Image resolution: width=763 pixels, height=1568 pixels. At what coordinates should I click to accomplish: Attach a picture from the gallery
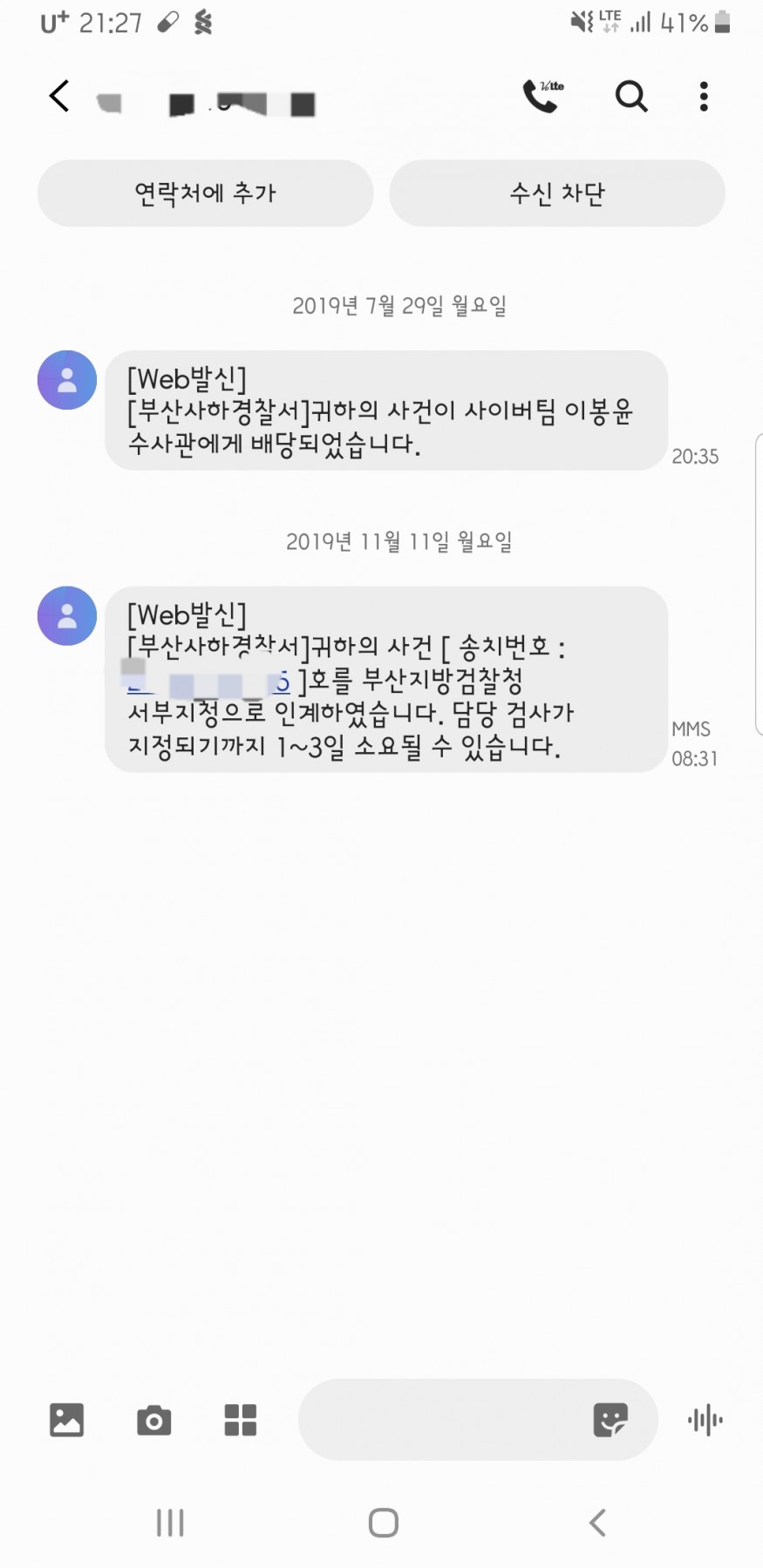(66, 1420)
